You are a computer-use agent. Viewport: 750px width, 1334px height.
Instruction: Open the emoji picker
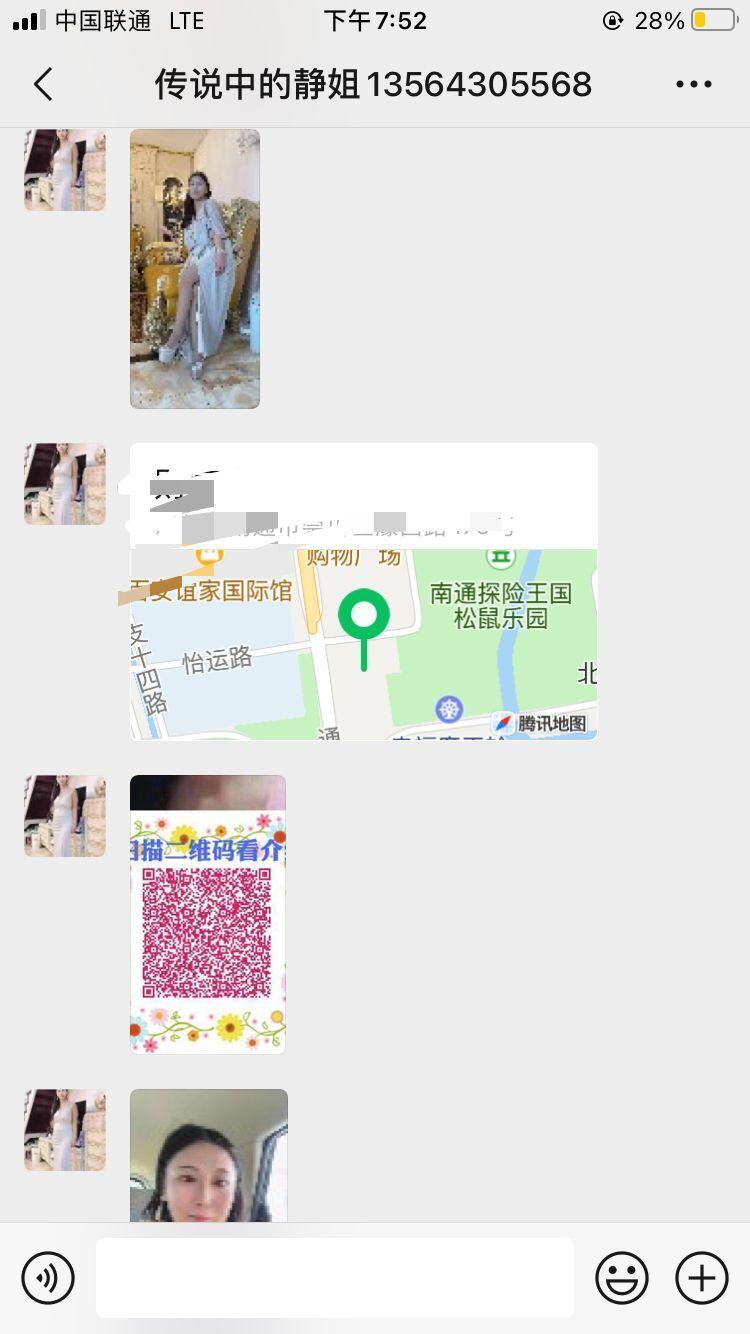point(623,1277)
